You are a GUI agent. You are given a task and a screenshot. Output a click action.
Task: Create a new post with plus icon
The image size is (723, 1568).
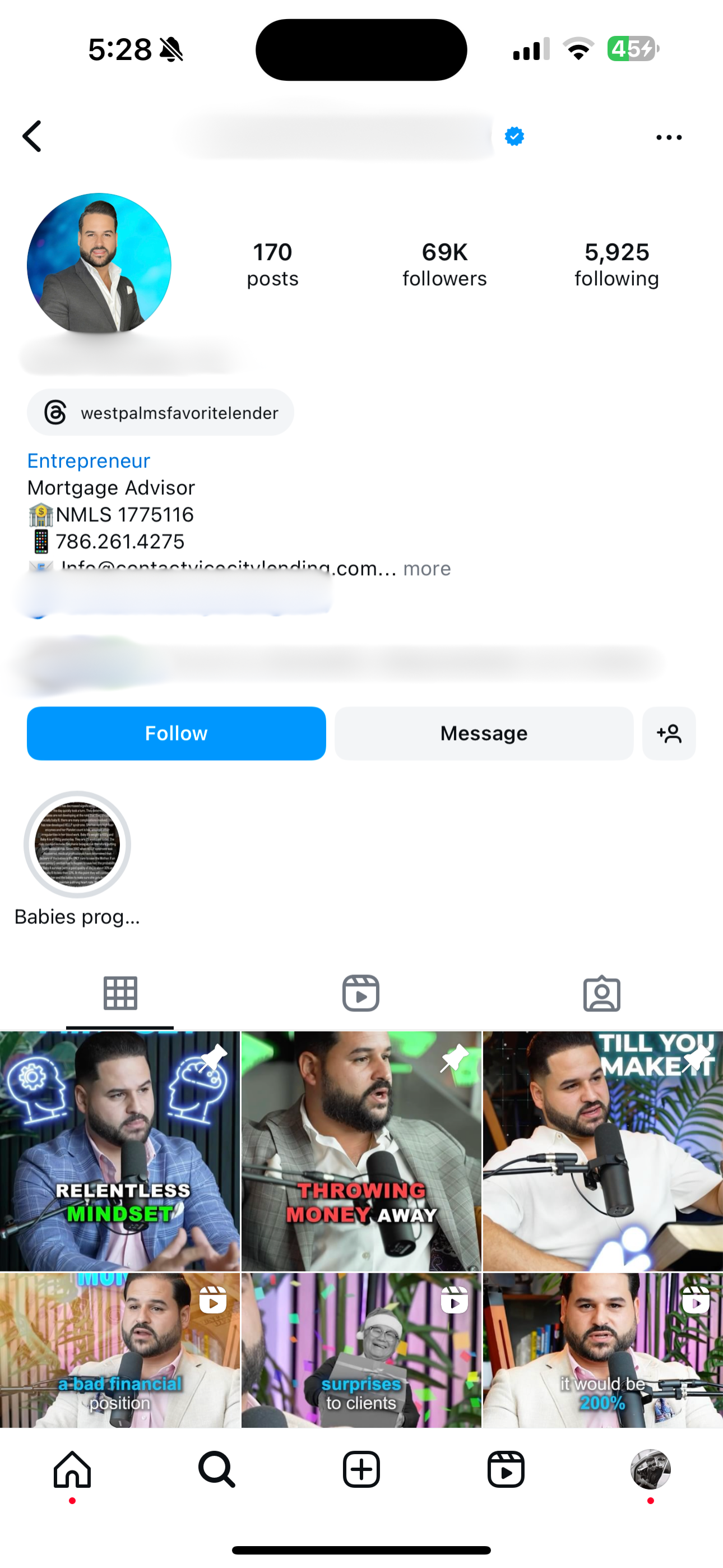[x=361, y=1469]
